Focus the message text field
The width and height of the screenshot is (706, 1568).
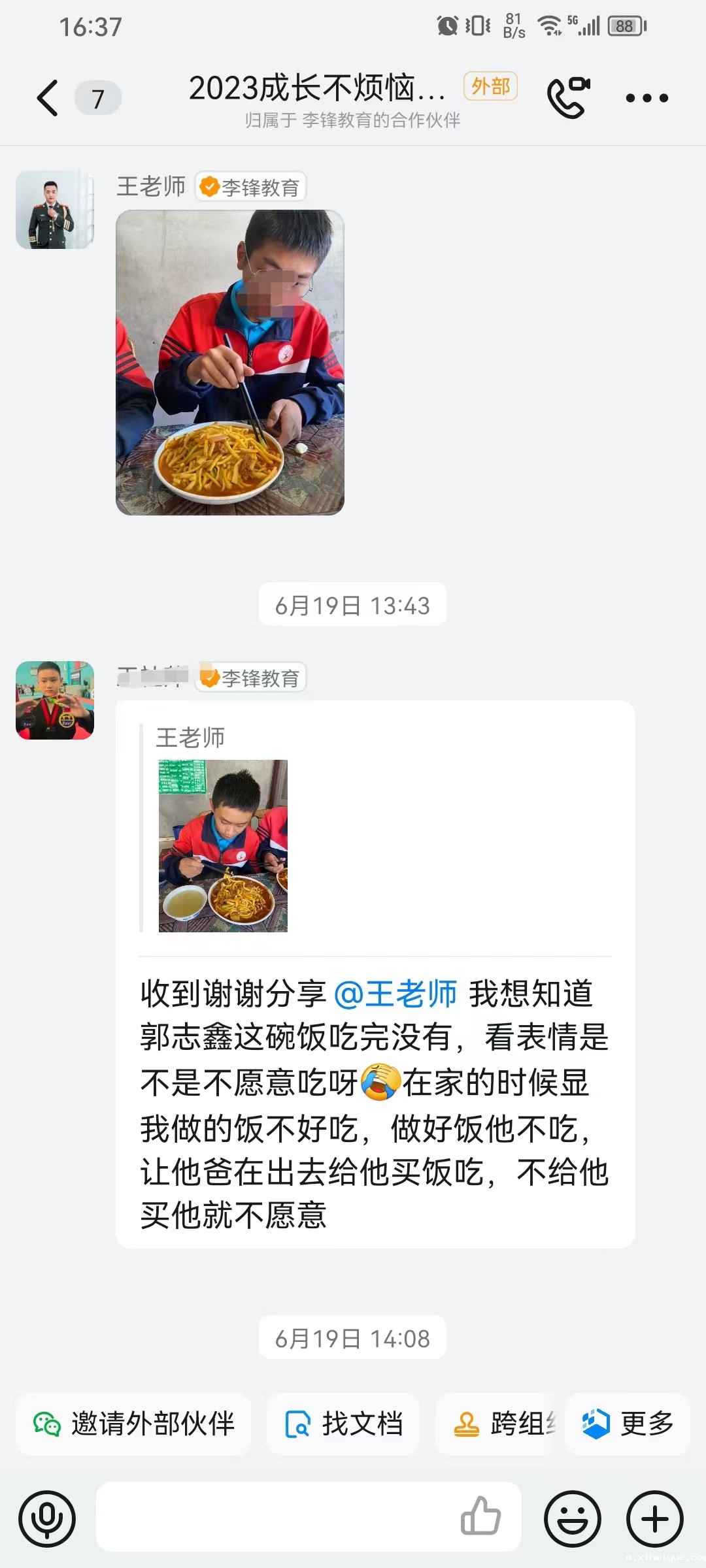pos(275,1517)
